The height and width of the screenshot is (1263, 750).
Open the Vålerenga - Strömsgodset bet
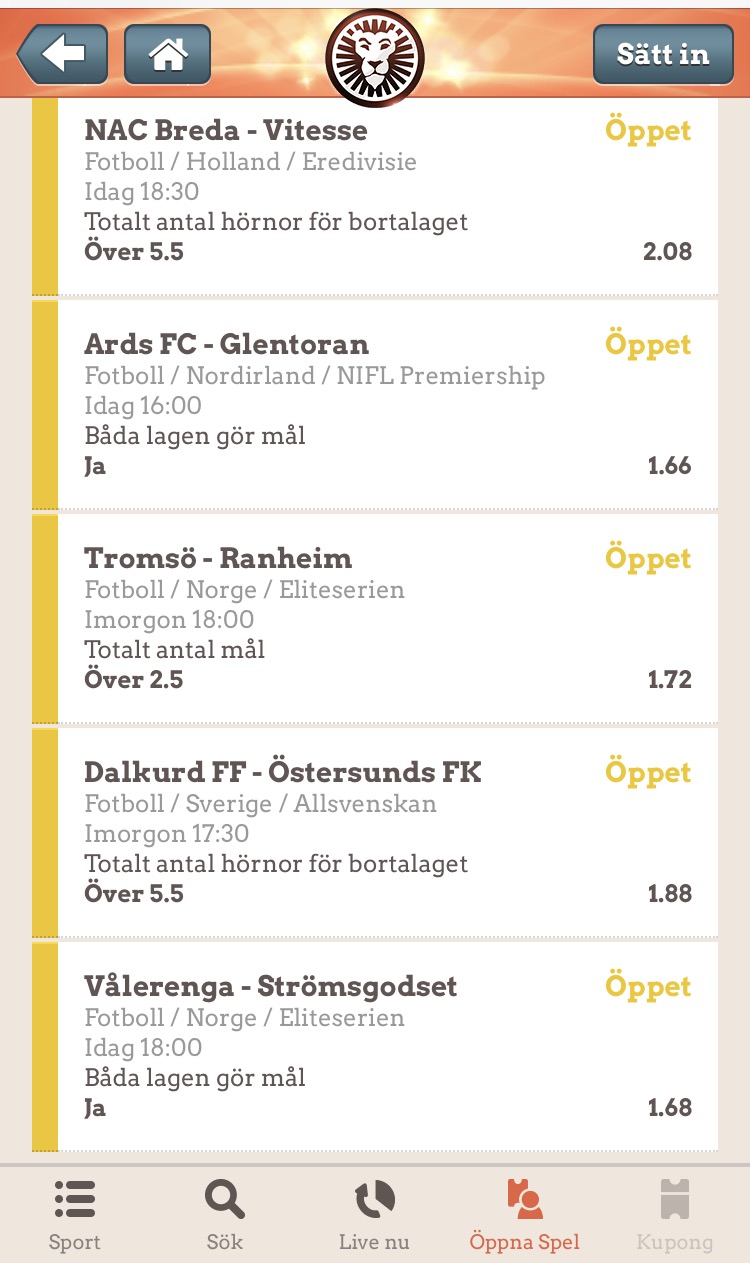[375, 1047]
